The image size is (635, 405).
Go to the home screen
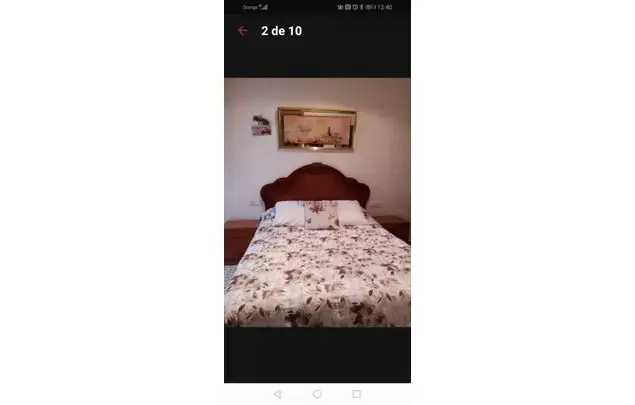pyautogui.click(x=317, y=394)
